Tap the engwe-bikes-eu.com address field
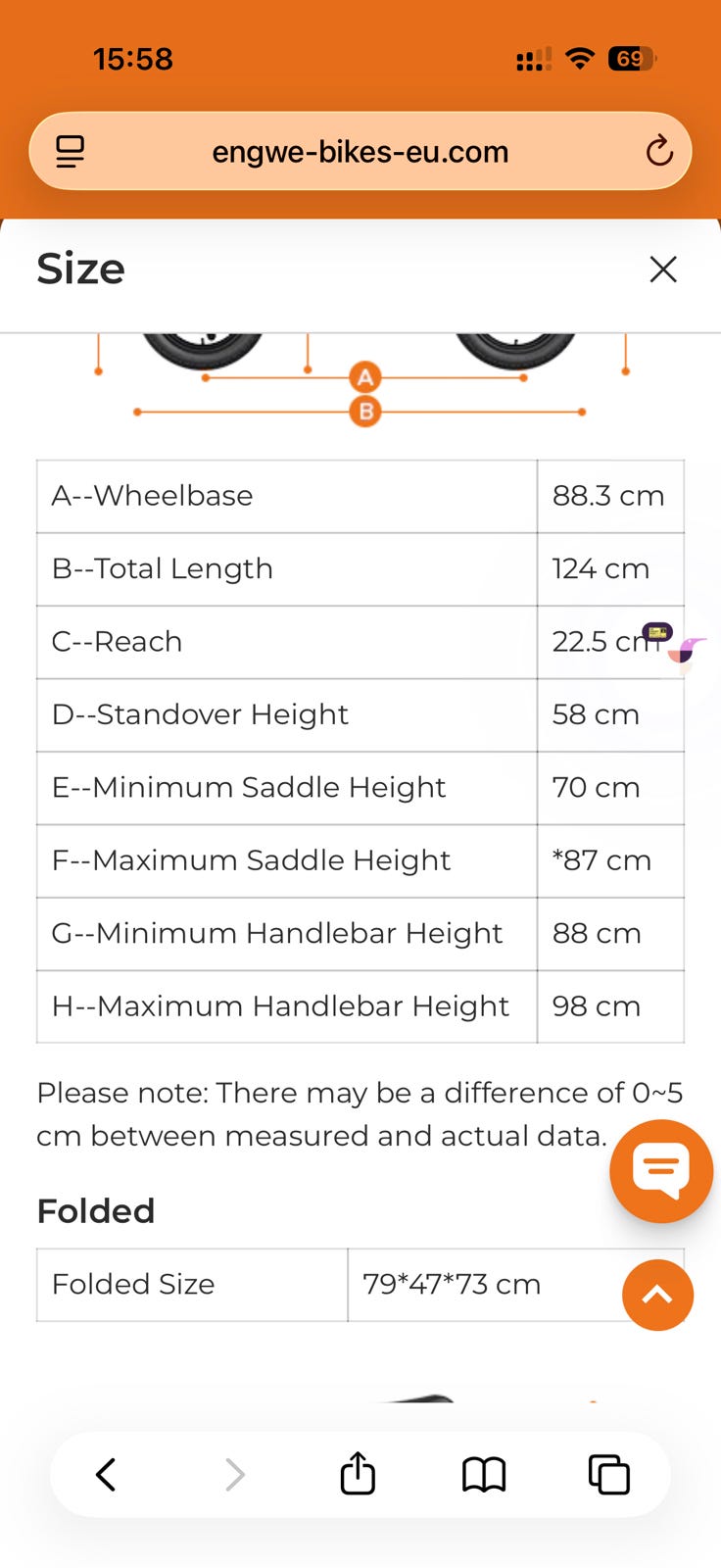Screen dimensions: 721x1568 [360, 151]
